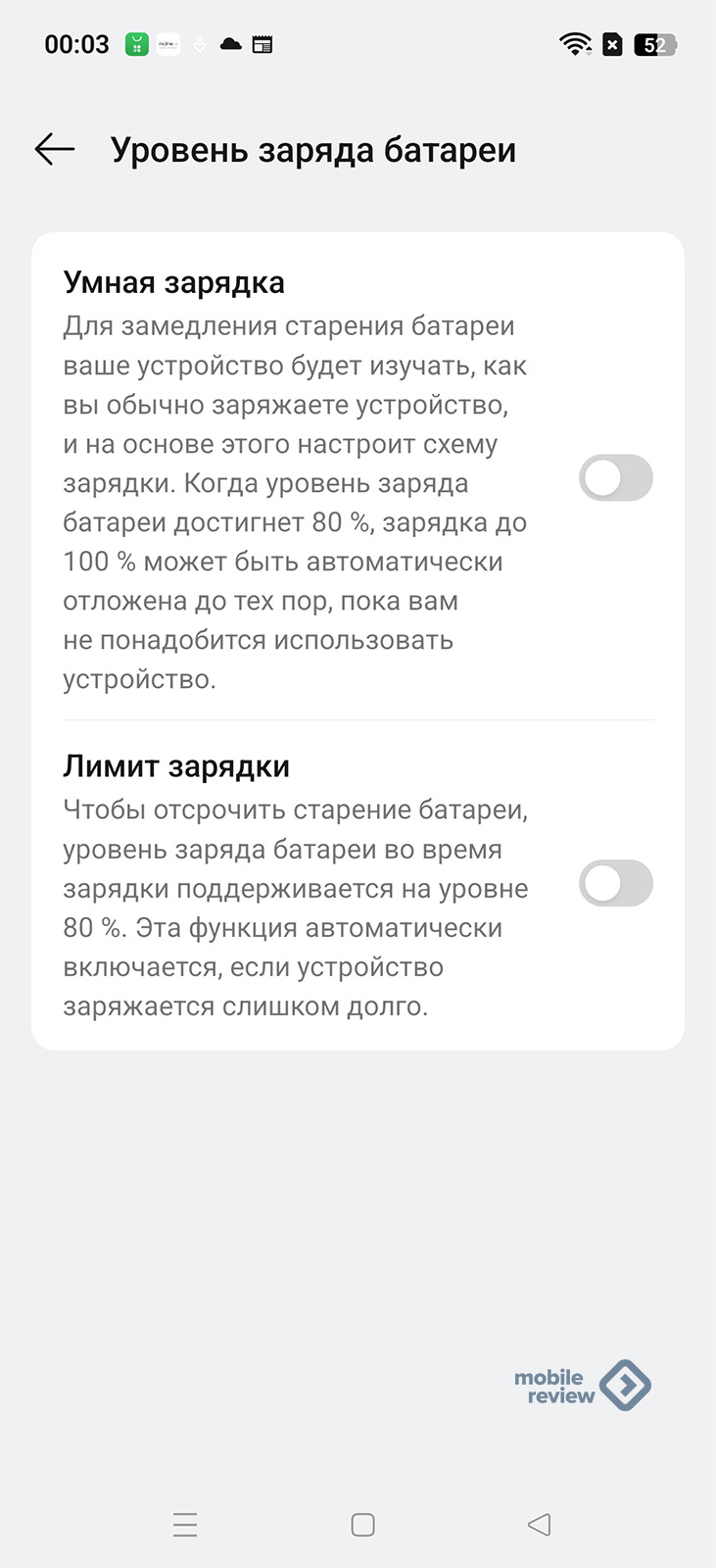Go back from Уровень заряда батареи
Image resolution: width=716 pixels, height=1568 pixels.
click(x=55, y=149)
